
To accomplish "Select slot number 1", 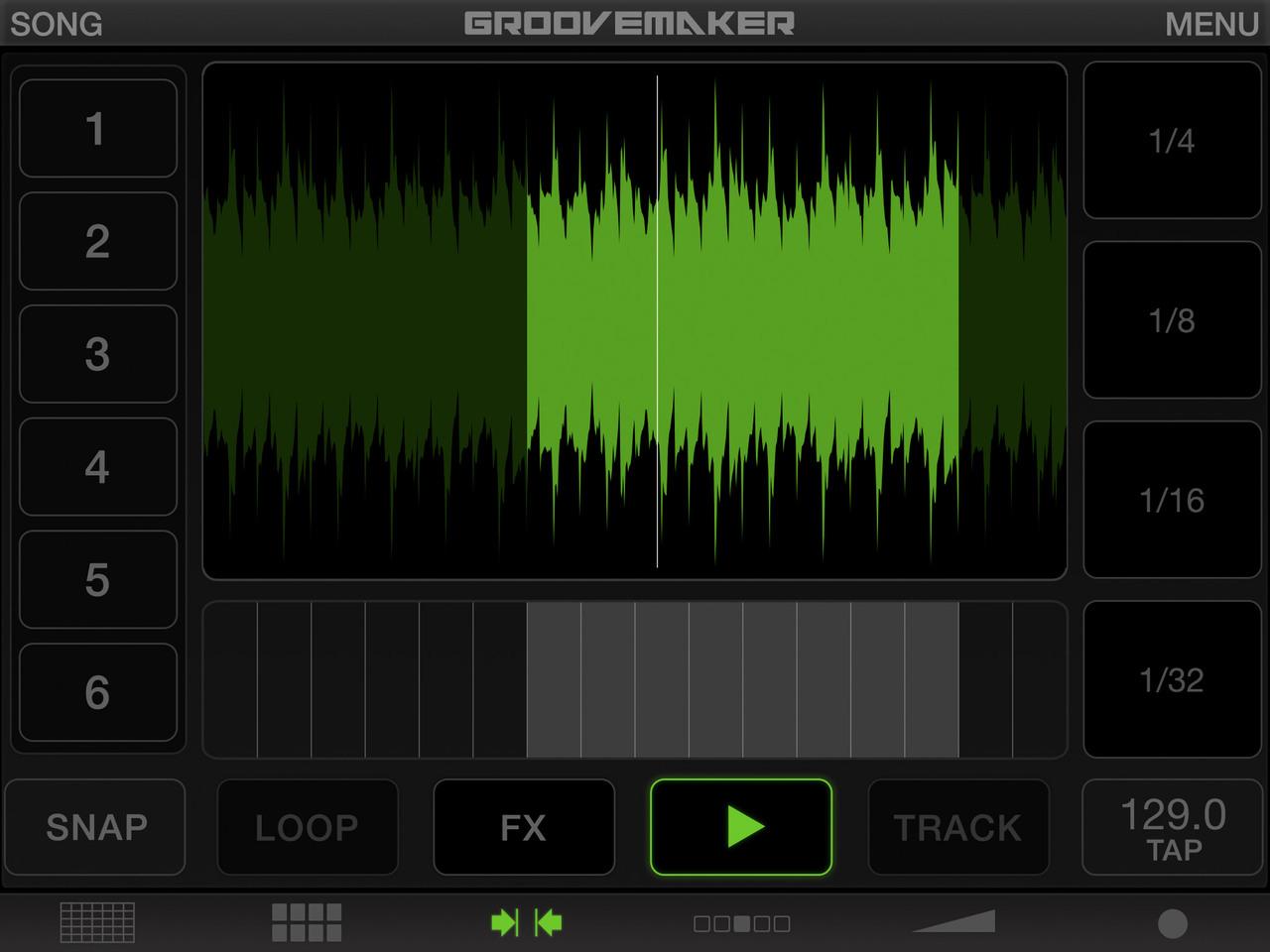I will click(x=97, y=129).
